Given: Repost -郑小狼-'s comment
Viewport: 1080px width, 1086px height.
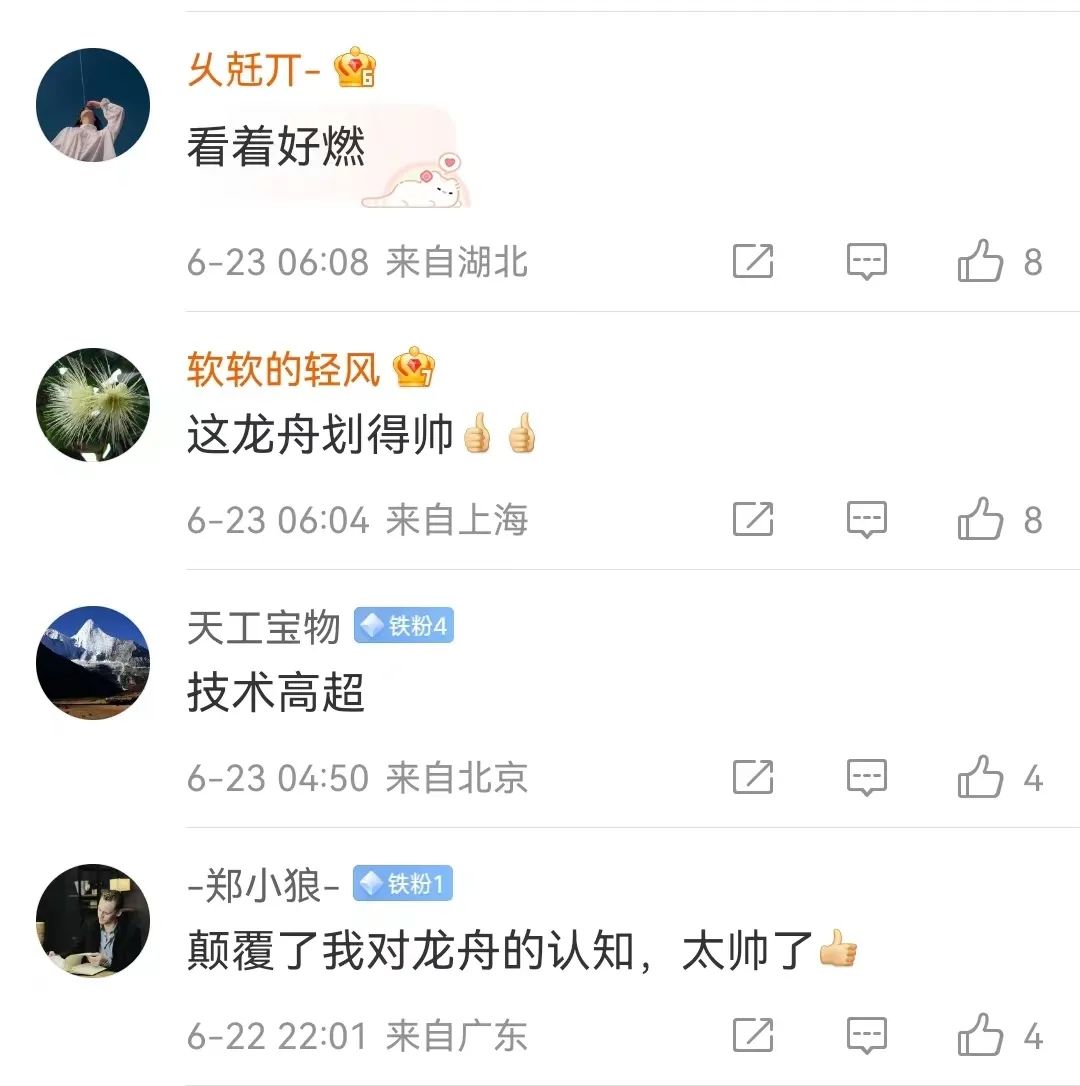Looking at the screenshot, I should coord(753,1036).
